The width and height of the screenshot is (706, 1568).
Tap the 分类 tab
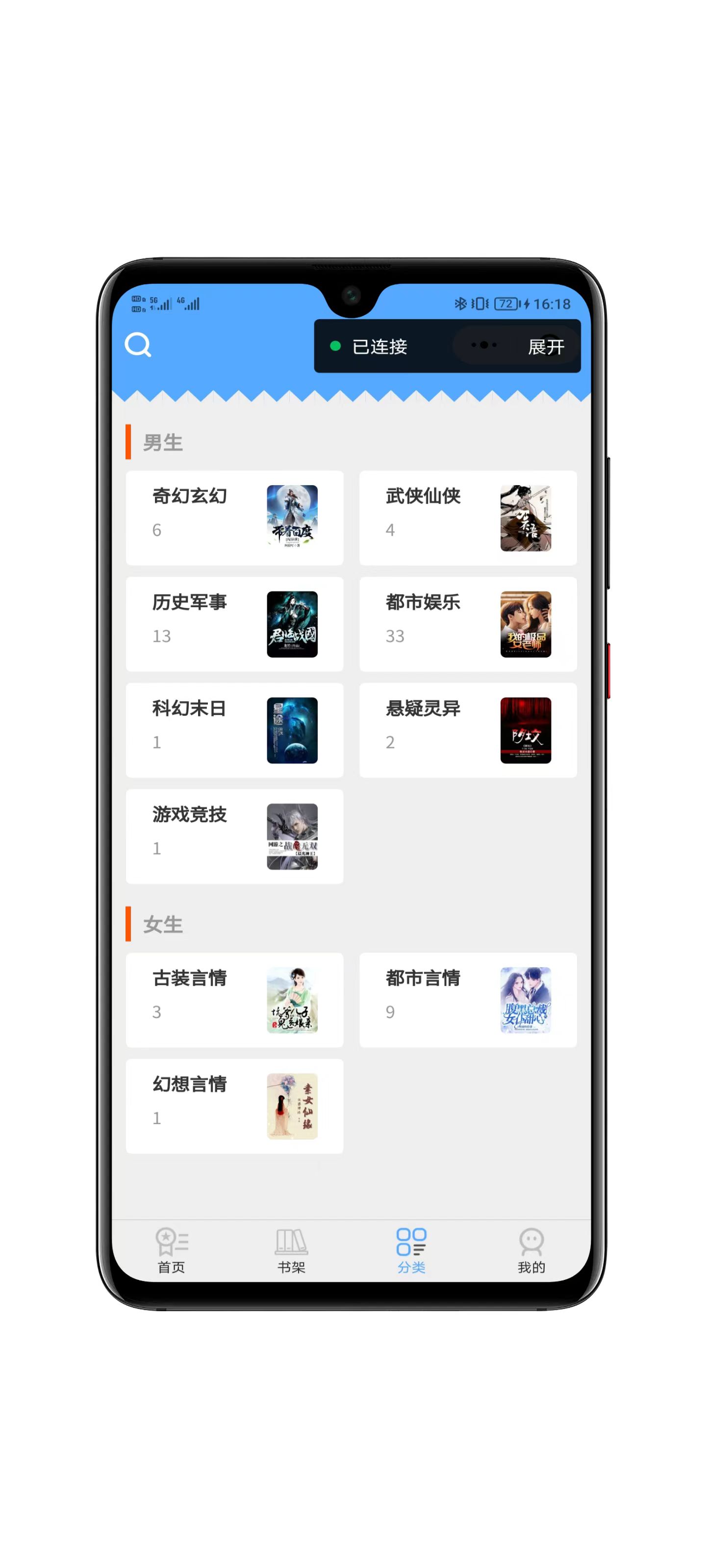[411, 1250]
